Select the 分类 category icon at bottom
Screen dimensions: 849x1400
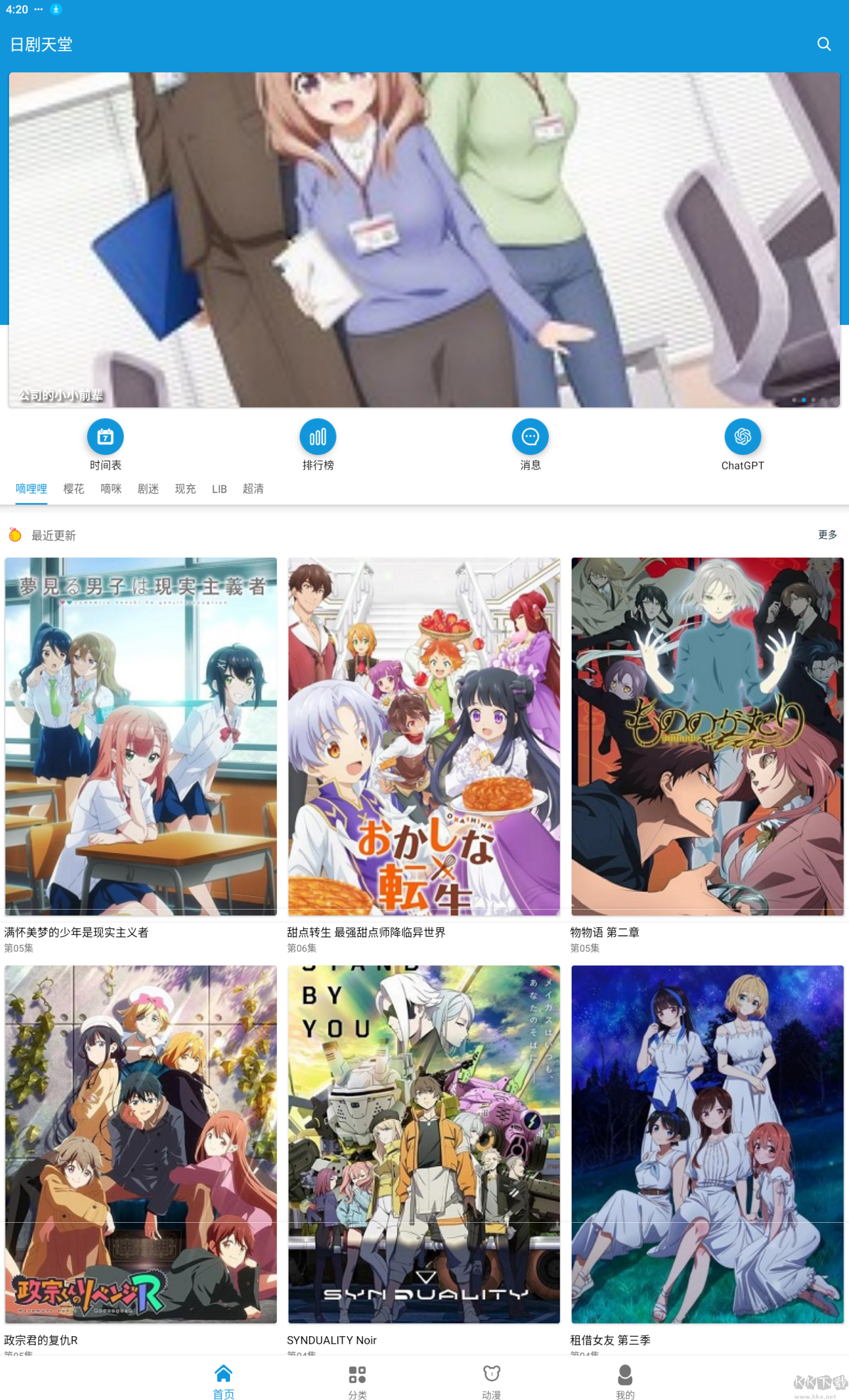click(x=357, y=1375)
